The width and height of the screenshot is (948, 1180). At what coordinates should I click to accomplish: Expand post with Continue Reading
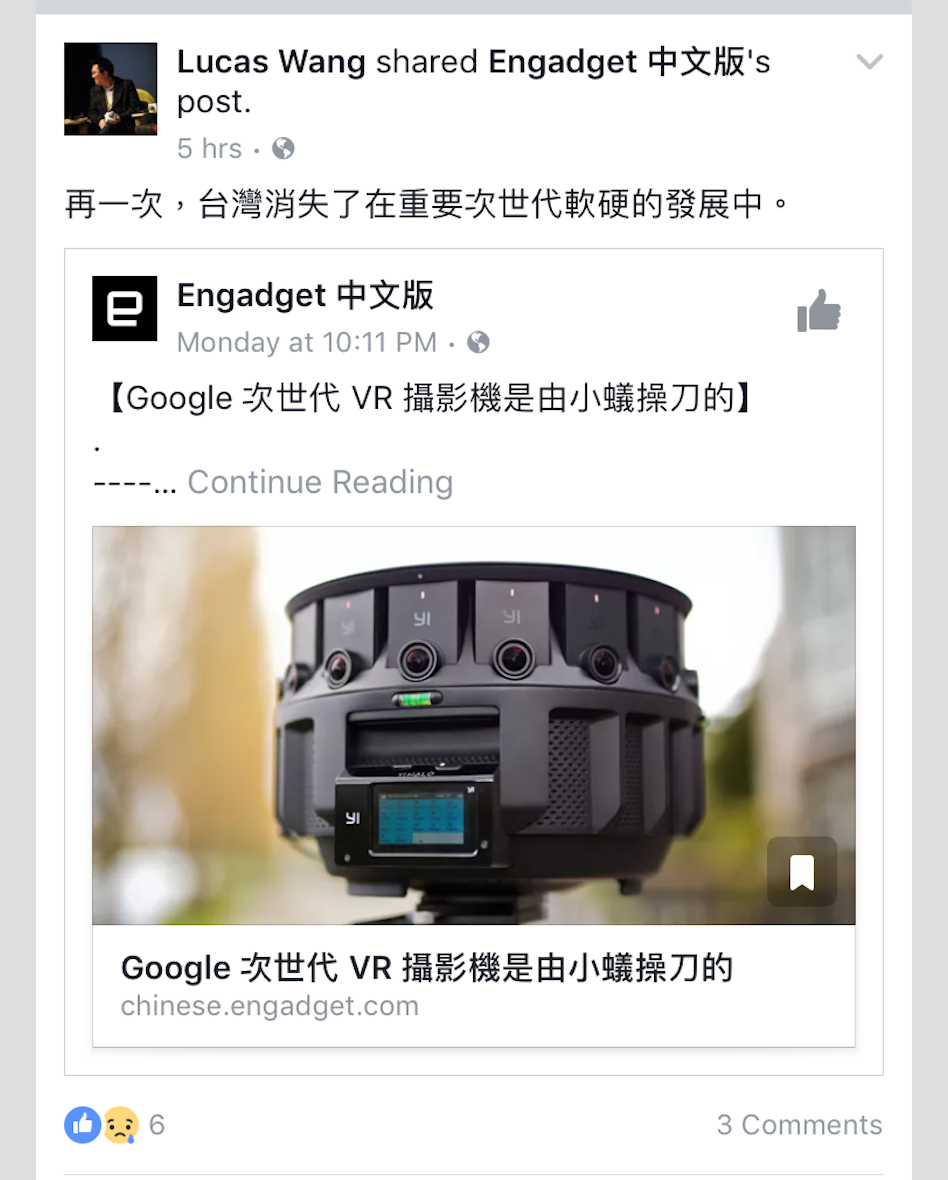coord(320,482)
